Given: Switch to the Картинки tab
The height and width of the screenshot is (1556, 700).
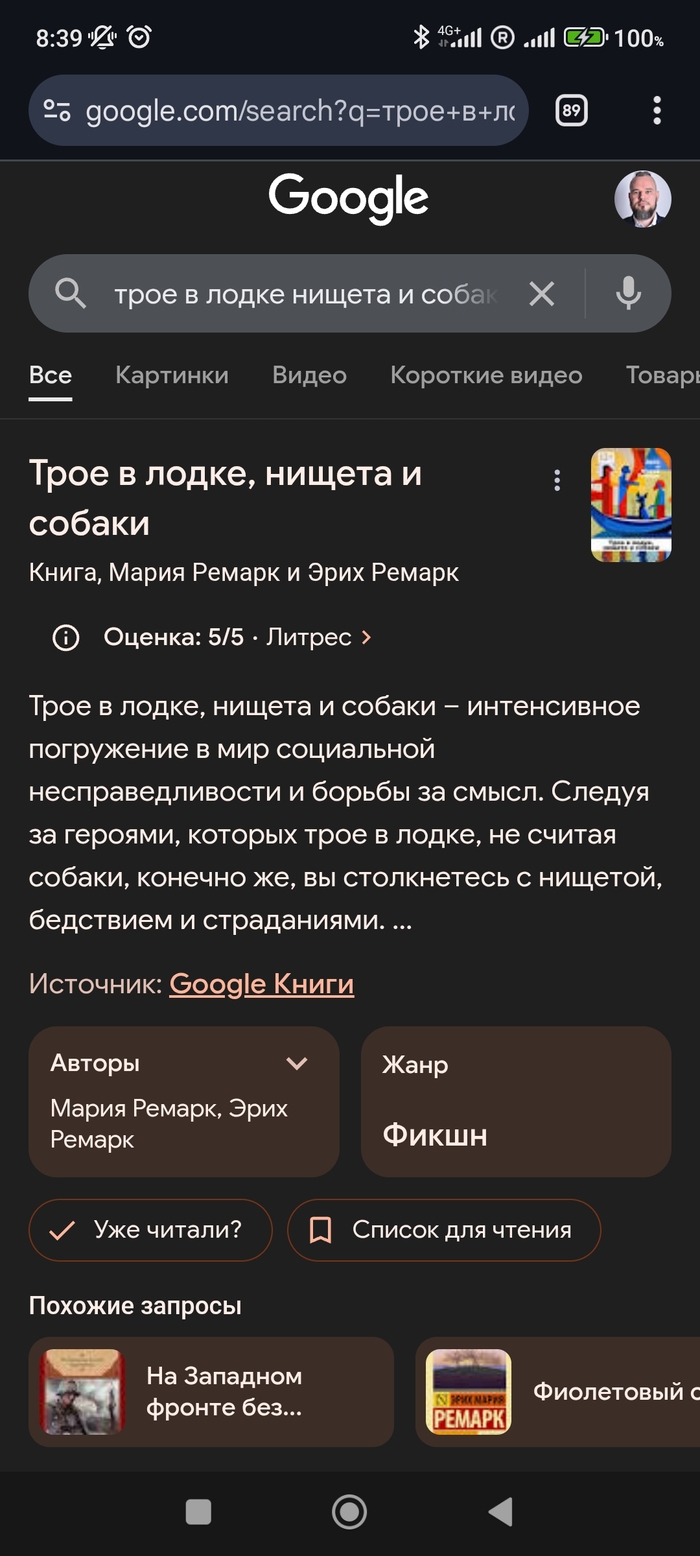Looking at the screenshot, I should (172, 375).
